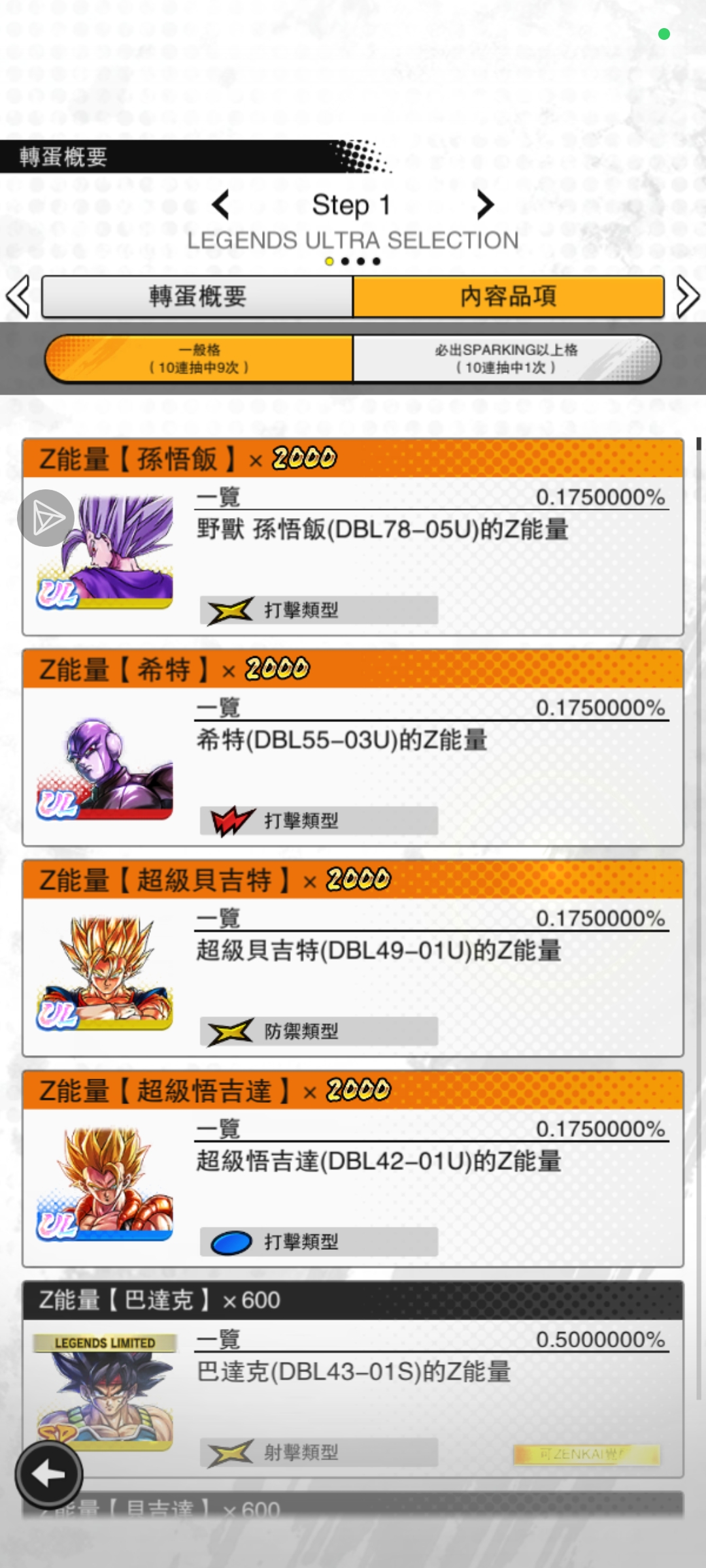Tap the left outline arrow beside tabs
The width and height of the screenshot is (706, 1568).
(18, 297)
